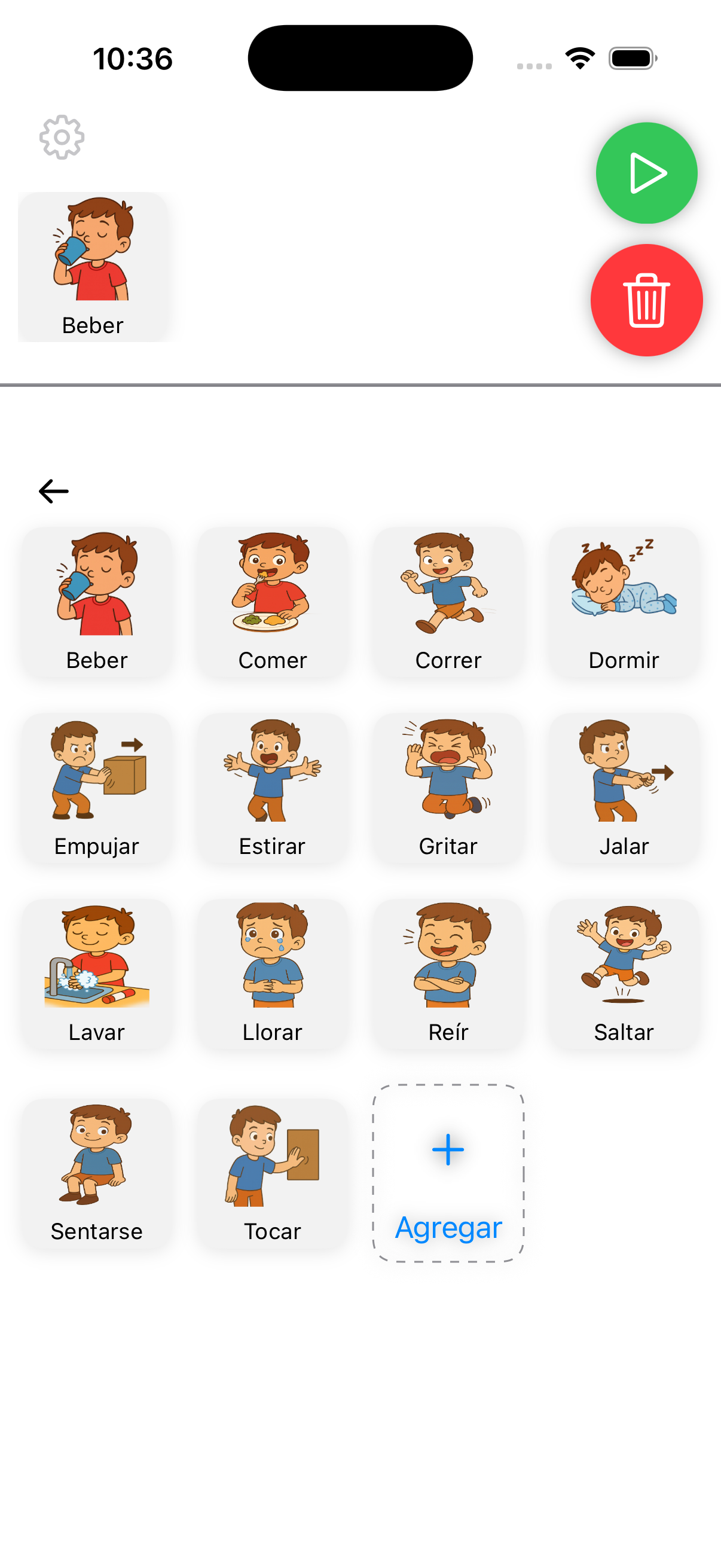Tap the Beber card in the grid
The height and width of the screenshot is (1568, 721).
[97, 602]
